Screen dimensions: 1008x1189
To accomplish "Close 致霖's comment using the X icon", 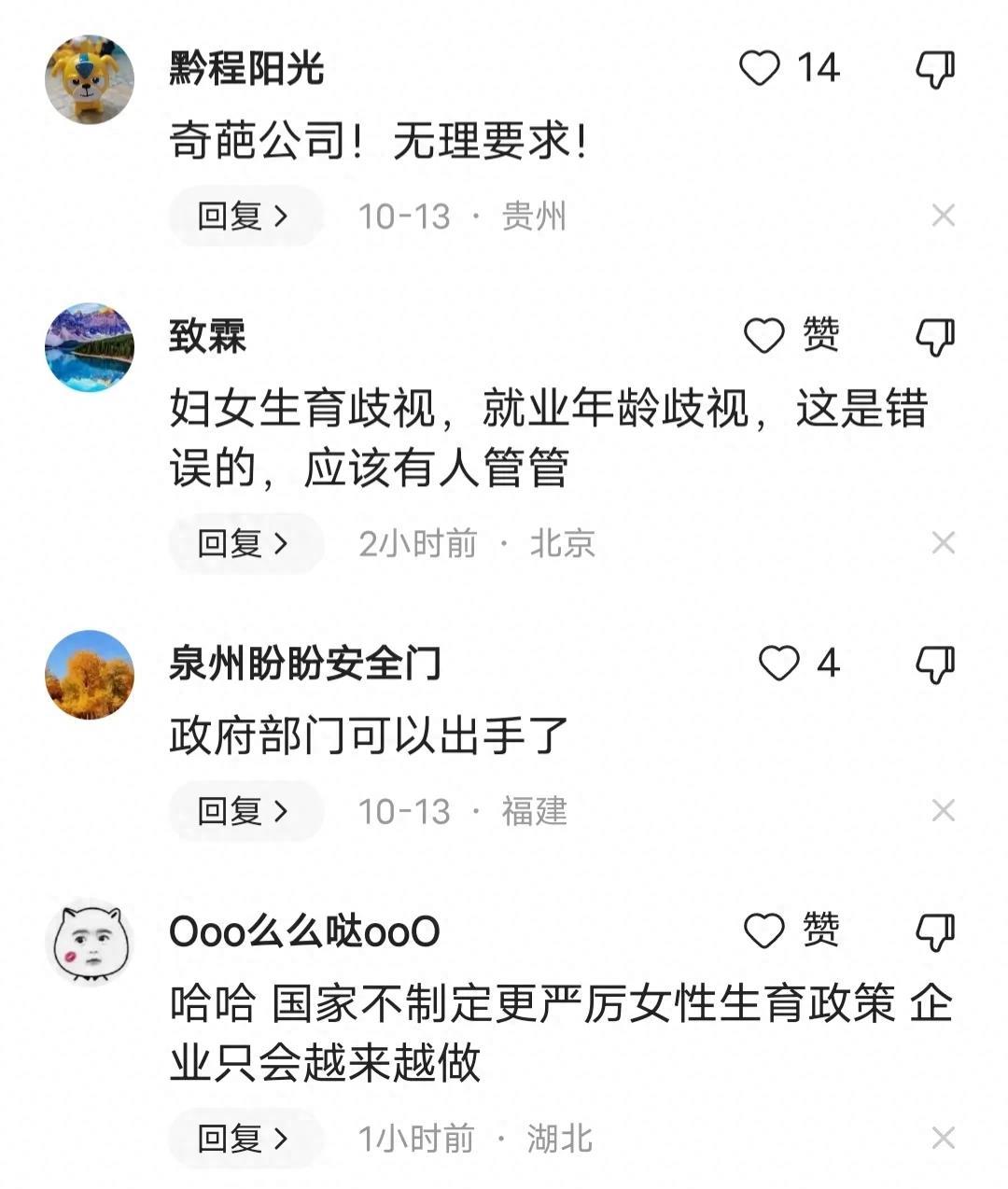I will [x=945, y=541].
